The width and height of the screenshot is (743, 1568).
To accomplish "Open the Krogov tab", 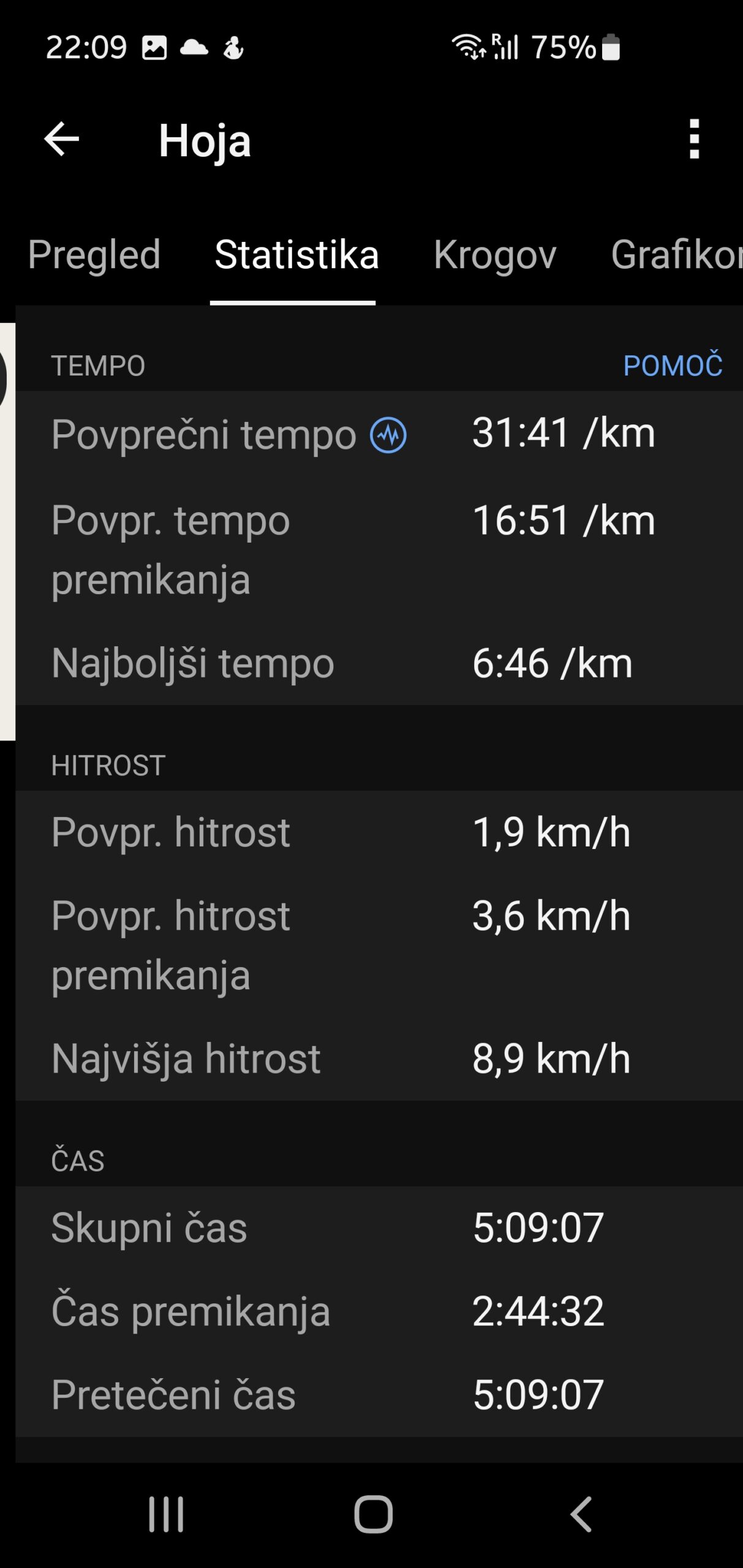I will [494, 255].
